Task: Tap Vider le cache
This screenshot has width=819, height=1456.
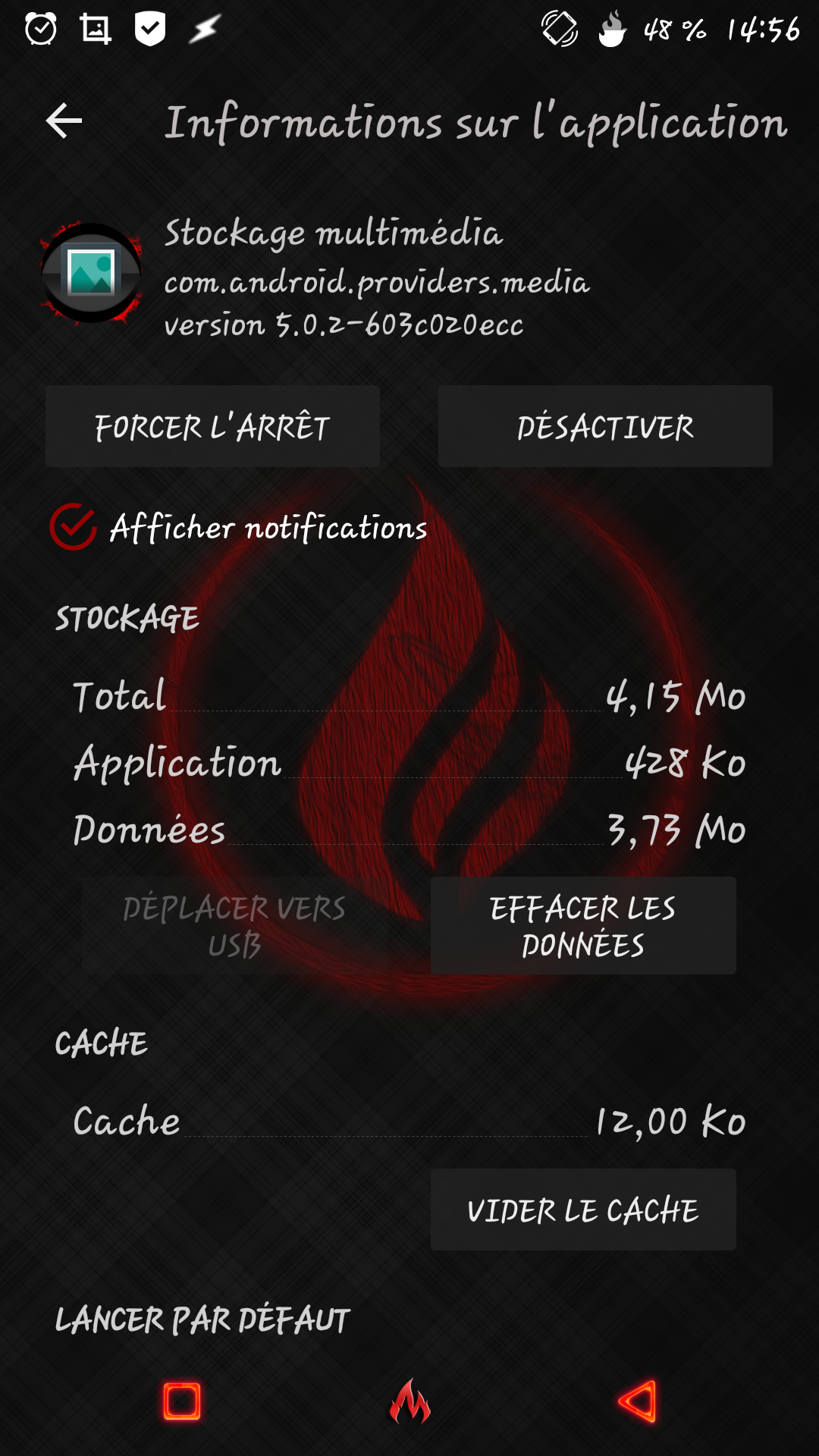Action: tap(582, 1210)
